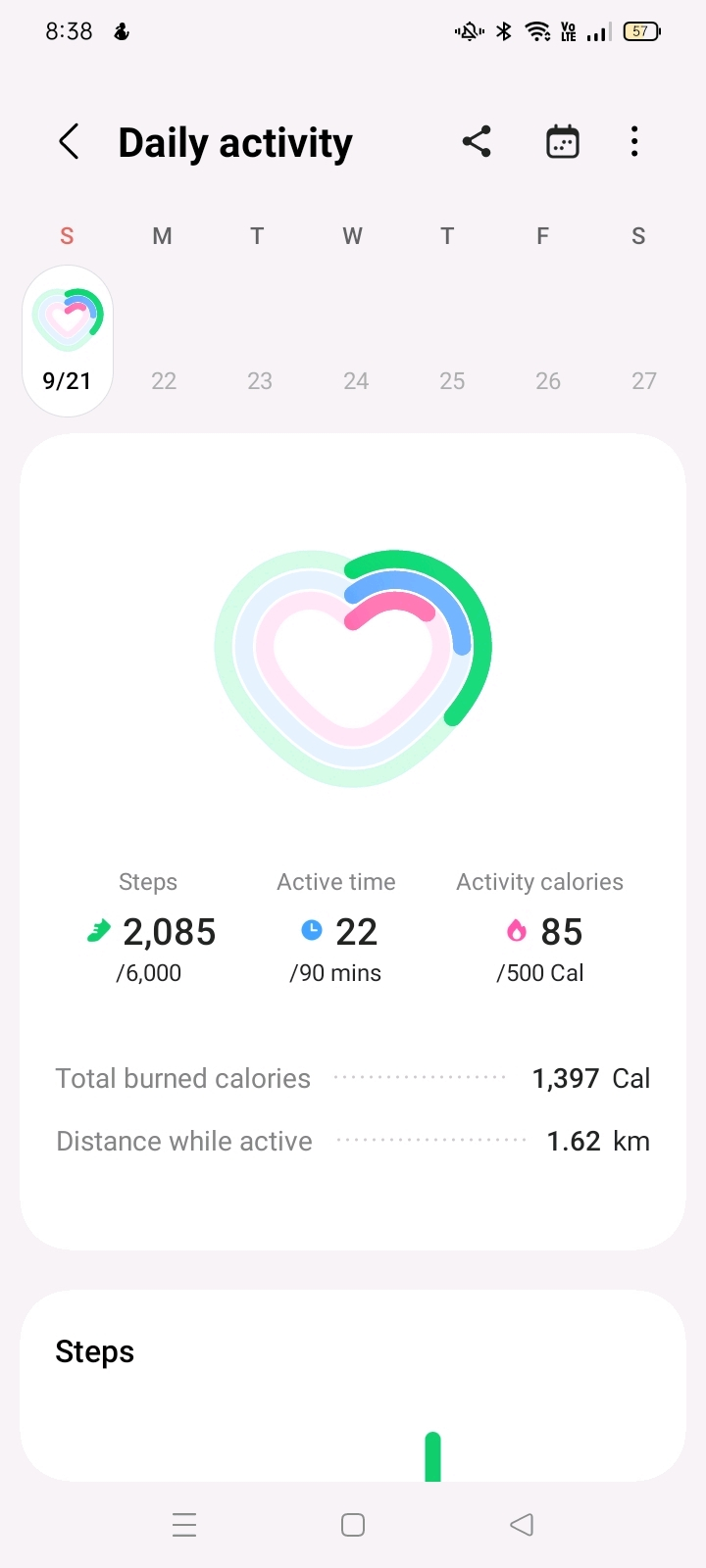Go back from Daily activity
This screenshot has width=706, height=1568.
click(x=69, y=142)
